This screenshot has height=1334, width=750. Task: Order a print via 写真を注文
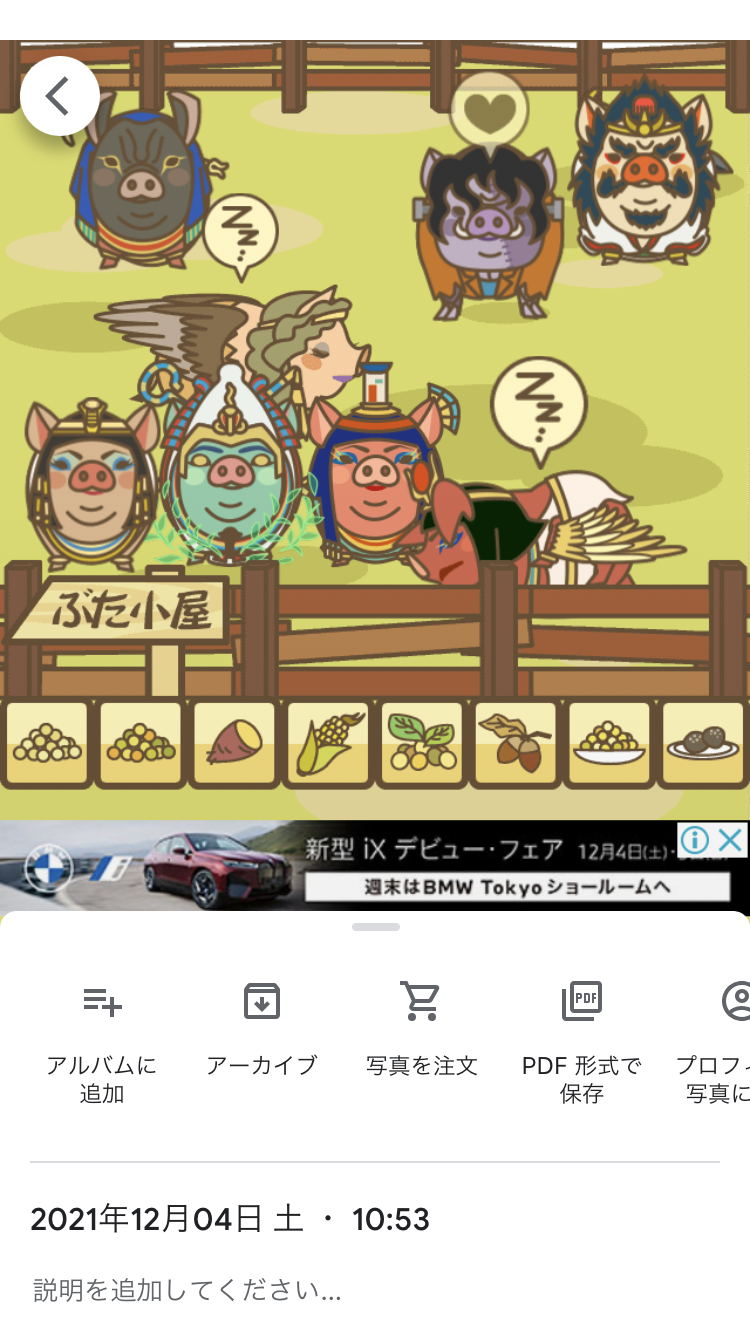pos(421,1030)
